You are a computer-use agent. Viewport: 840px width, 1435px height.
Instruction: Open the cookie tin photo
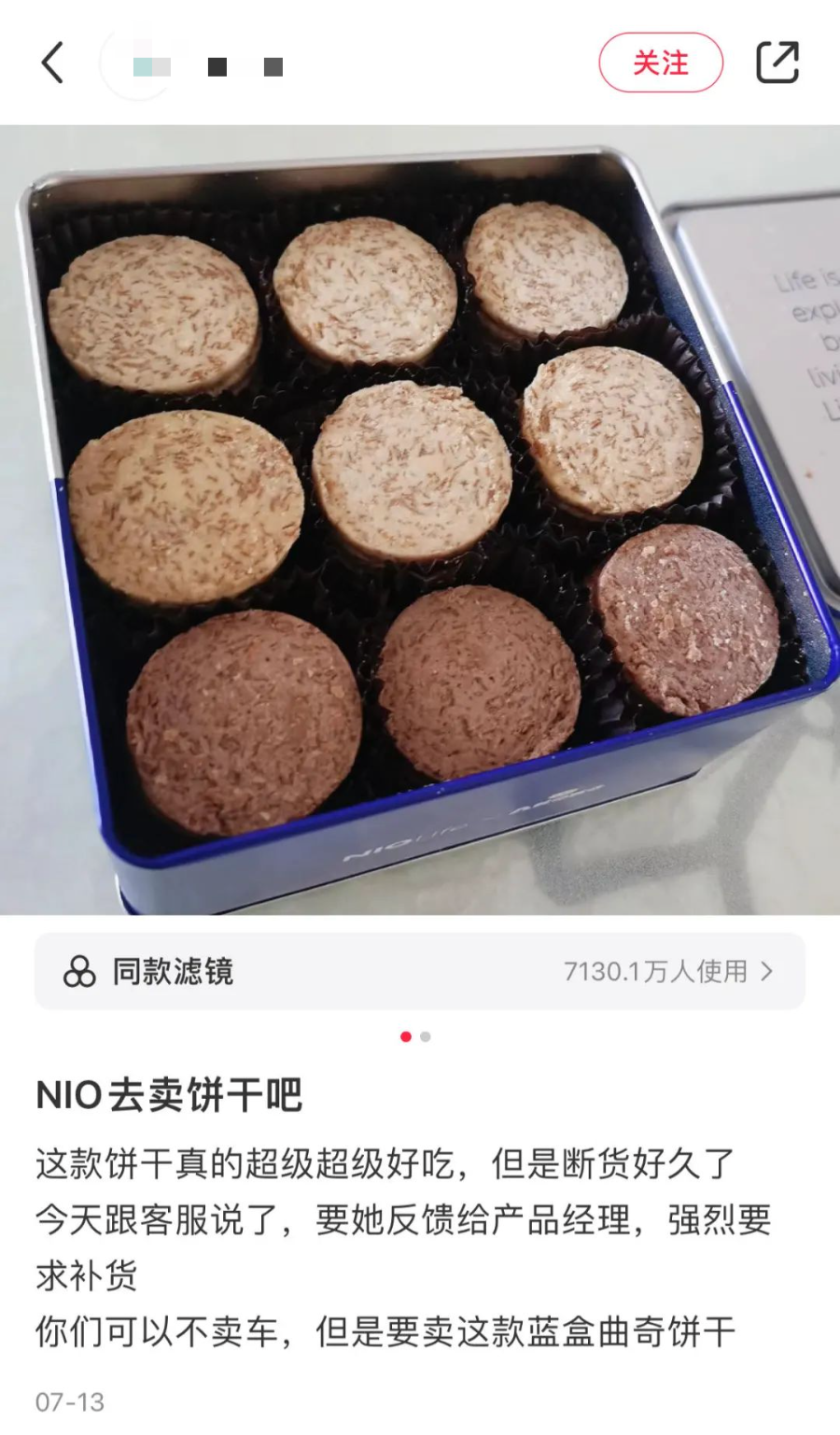[x=420, y=519]
